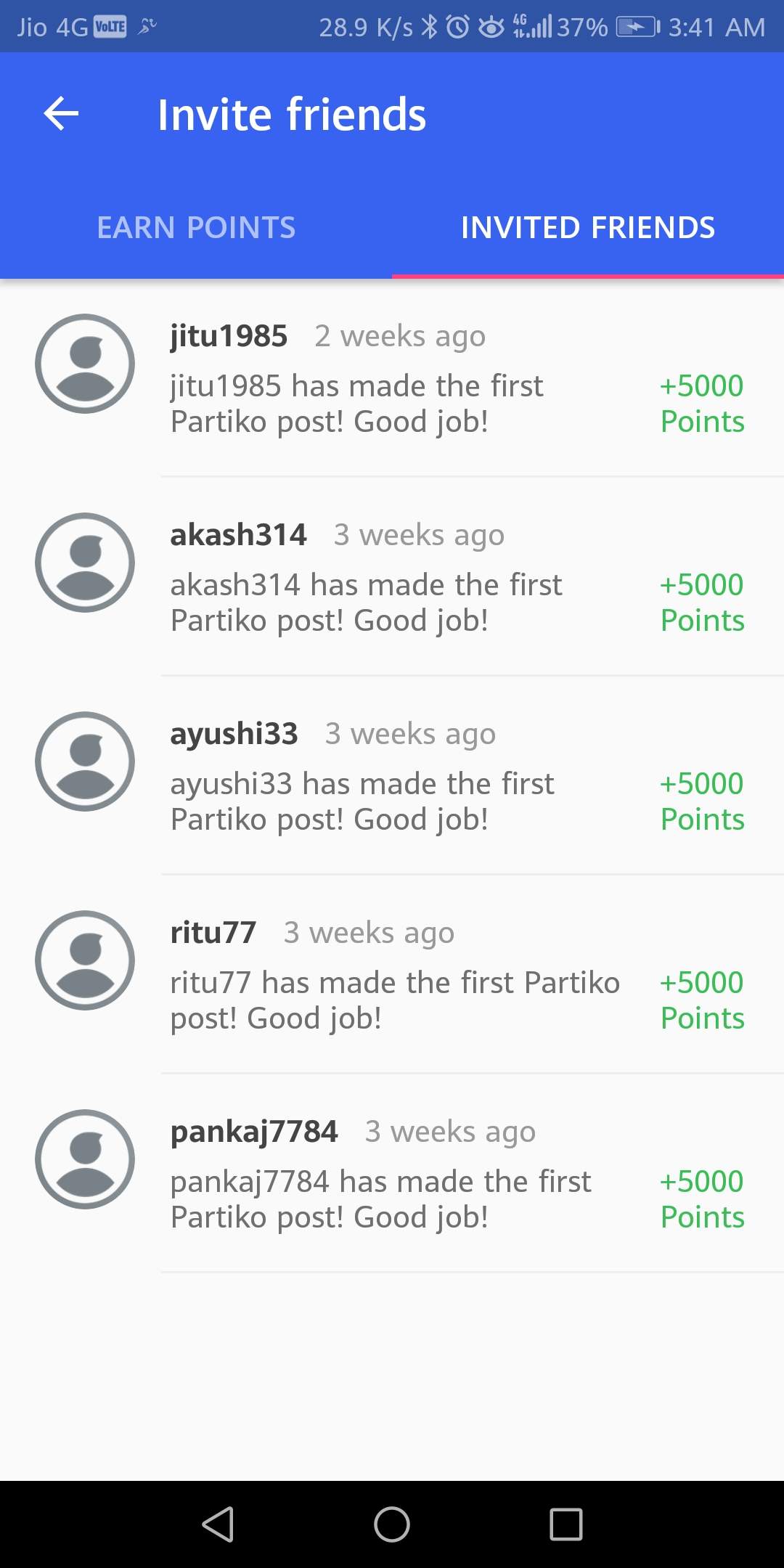Open jitu1985's invited friend entry
The height and width of the screenshot is (1568, 784).
click(x=392, y=378)
